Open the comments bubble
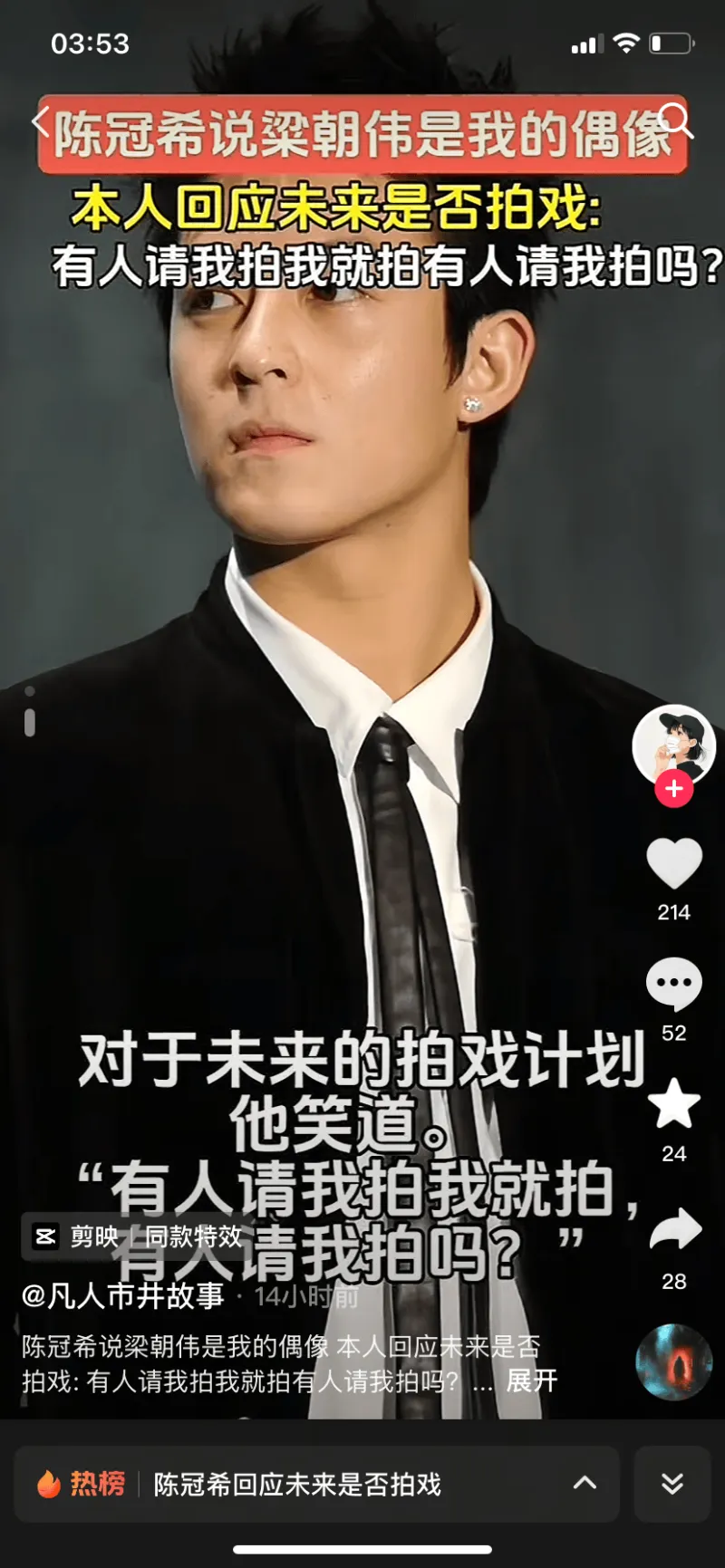Viewport: 725px width, 1568px height. pos(673,984)
